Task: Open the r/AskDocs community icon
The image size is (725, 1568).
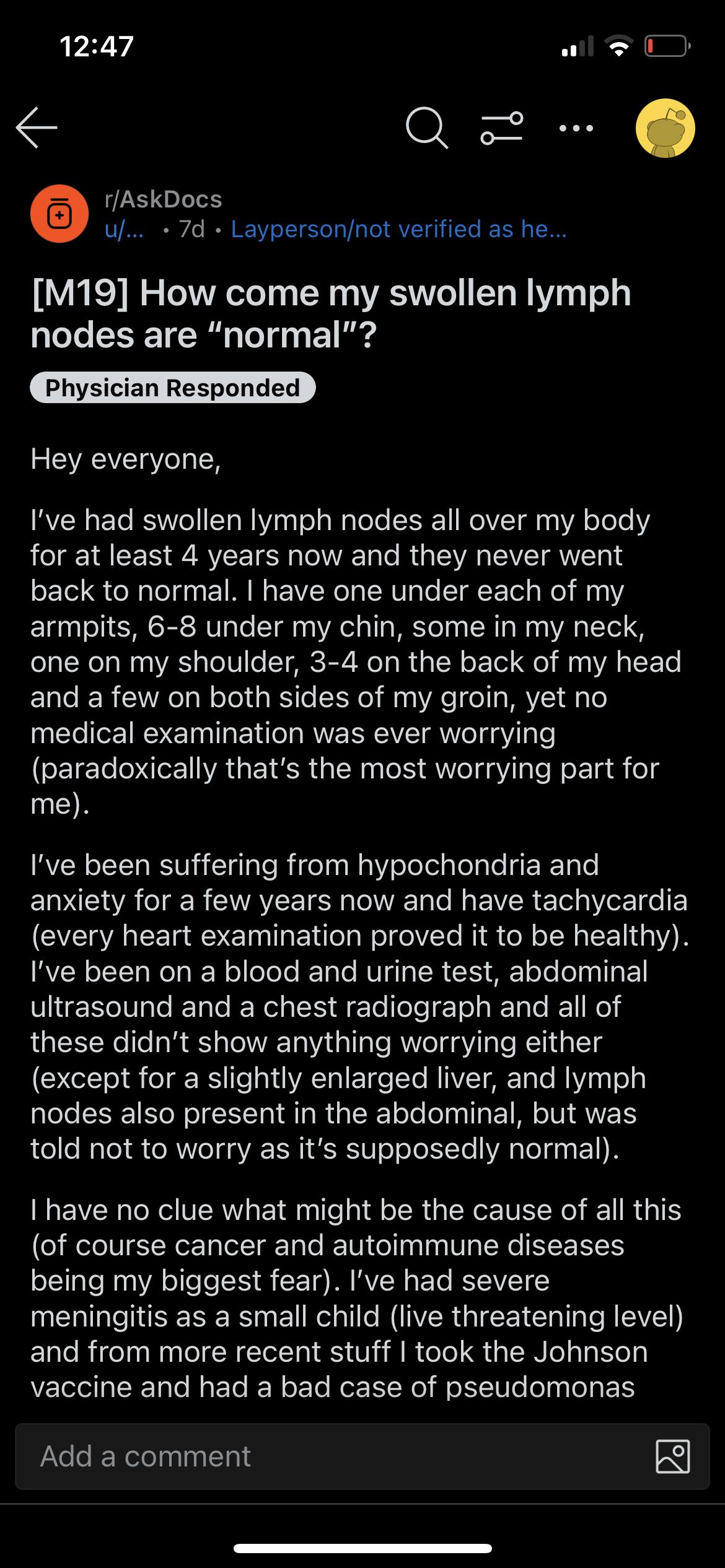Action: coord(59,214)
